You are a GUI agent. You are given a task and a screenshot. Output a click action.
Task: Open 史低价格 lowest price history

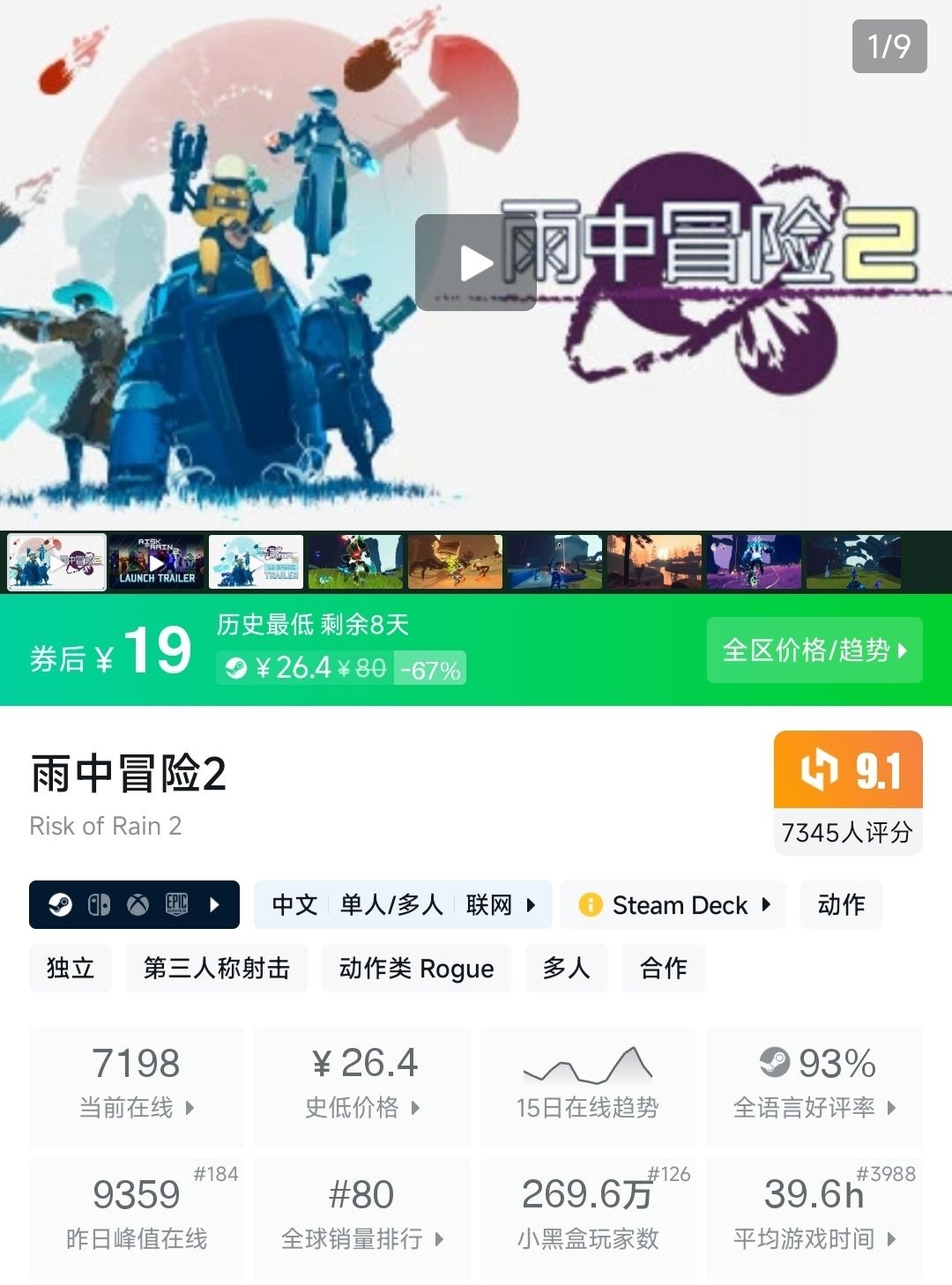tap(362, 1086)
